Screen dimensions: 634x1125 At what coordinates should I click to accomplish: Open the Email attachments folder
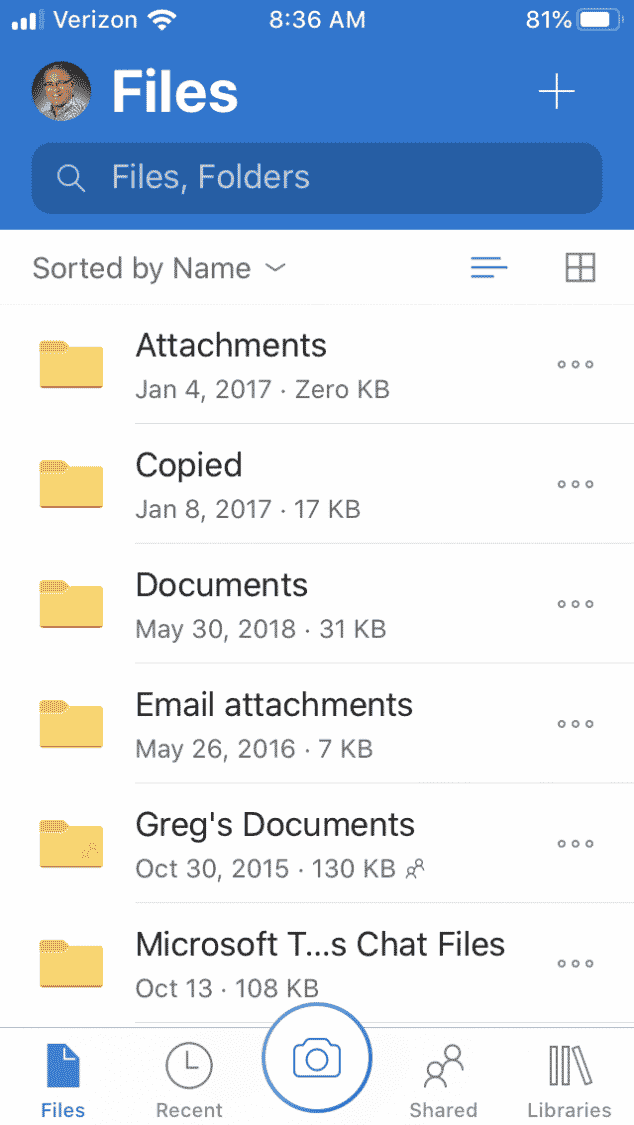(x=317, y=724)
